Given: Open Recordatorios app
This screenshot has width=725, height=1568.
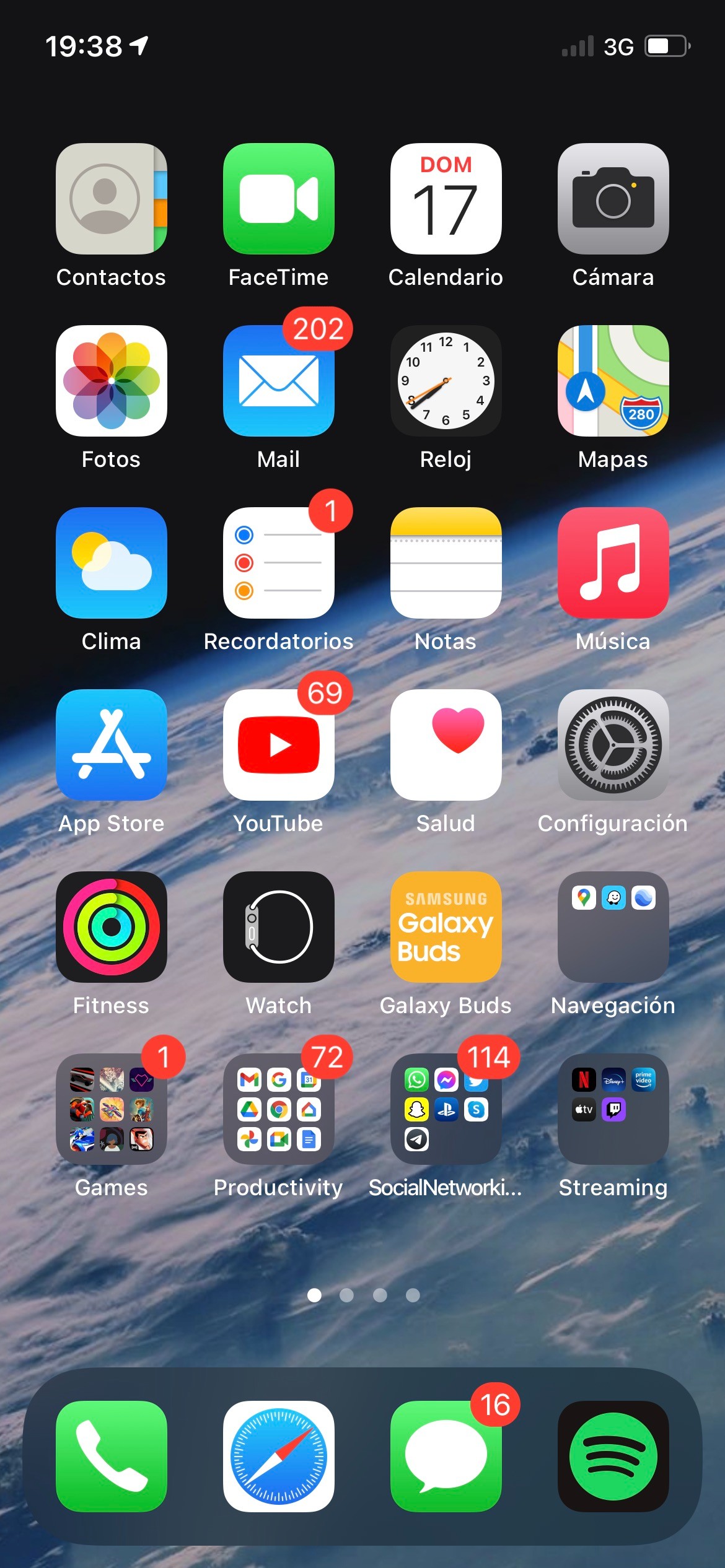Looking at the screenshot, I should coord(278,563).
